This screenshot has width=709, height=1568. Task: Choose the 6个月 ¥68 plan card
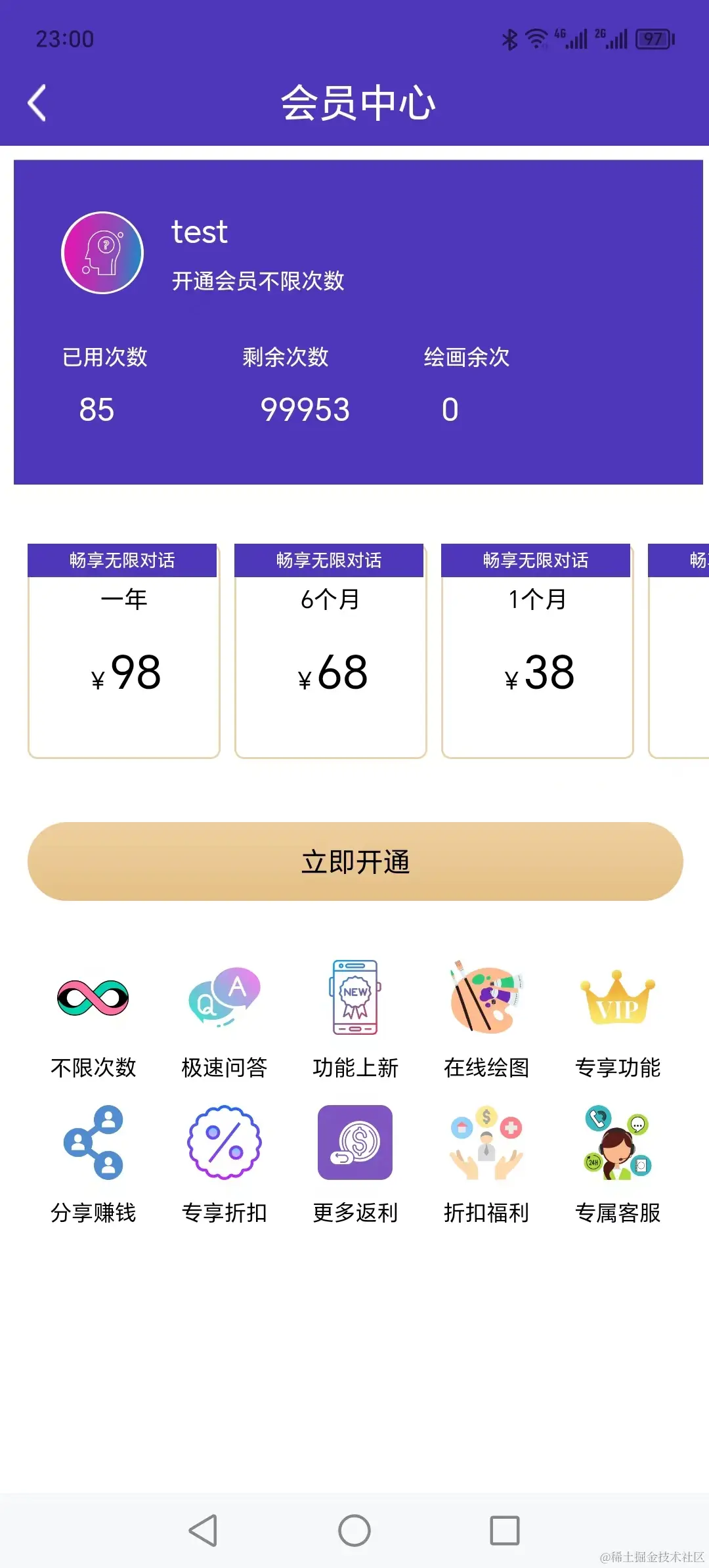point(331,651)
